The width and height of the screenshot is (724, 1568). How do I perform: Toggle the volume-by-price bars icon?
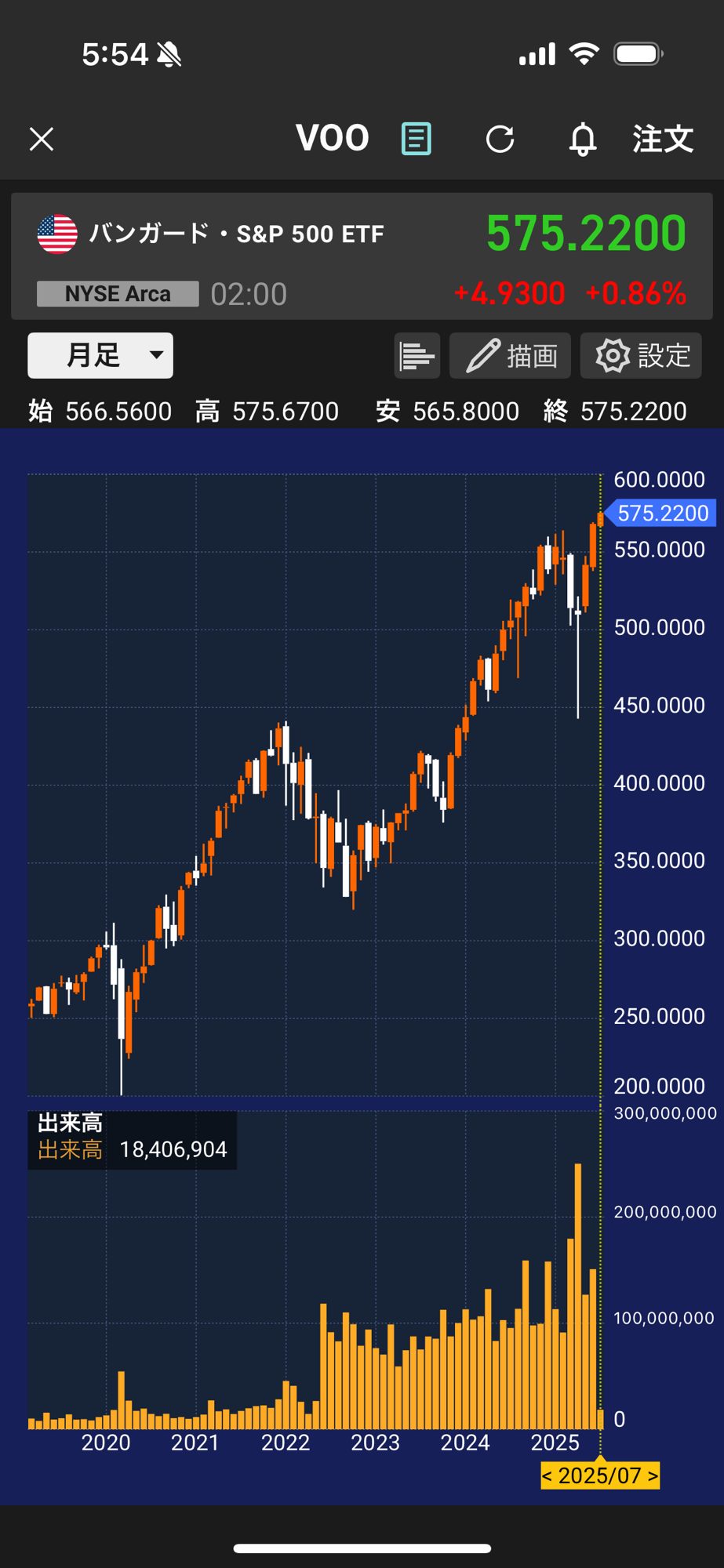417,356
